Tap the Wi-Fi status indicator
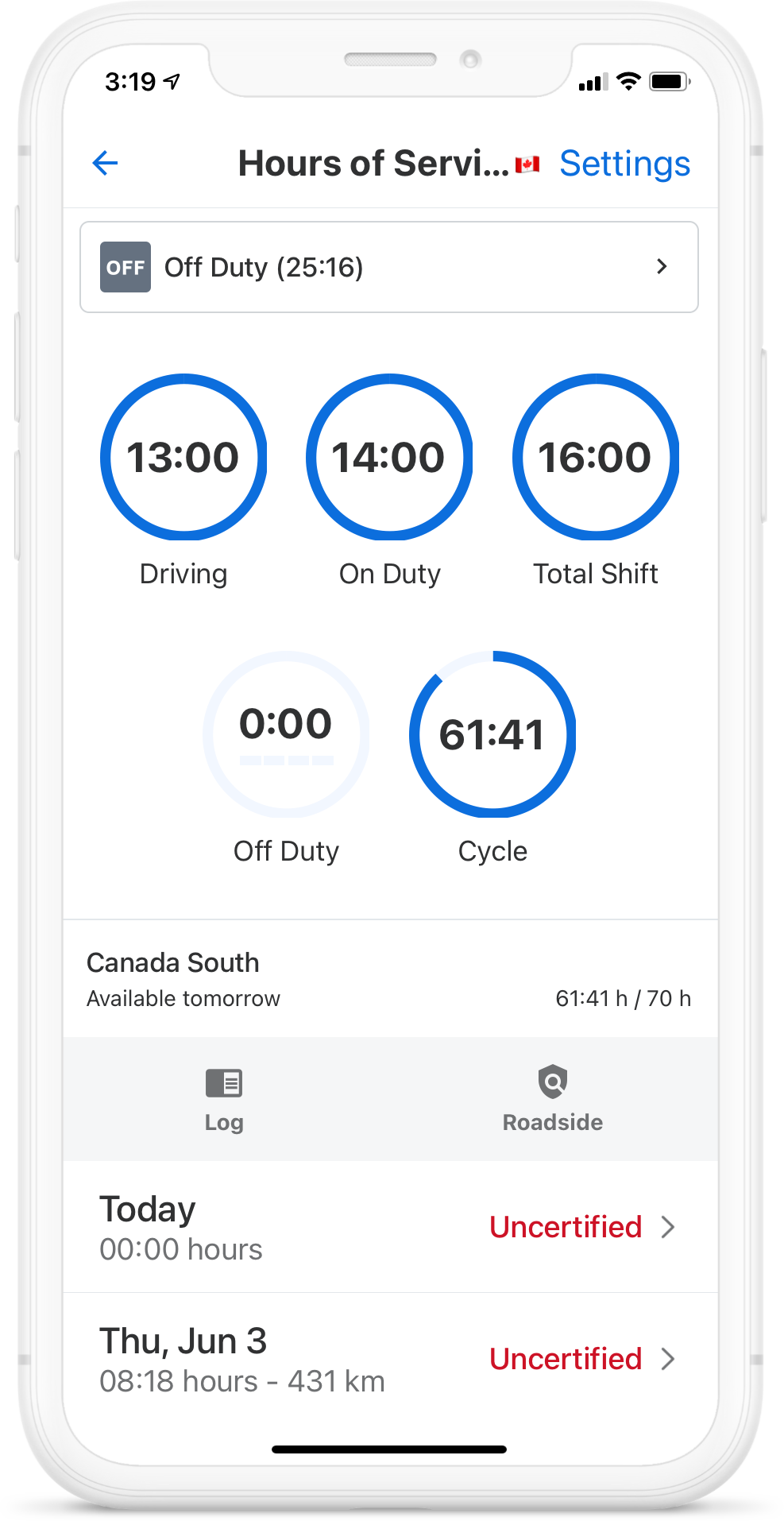The image size is (784, 1521). (629, 80)
